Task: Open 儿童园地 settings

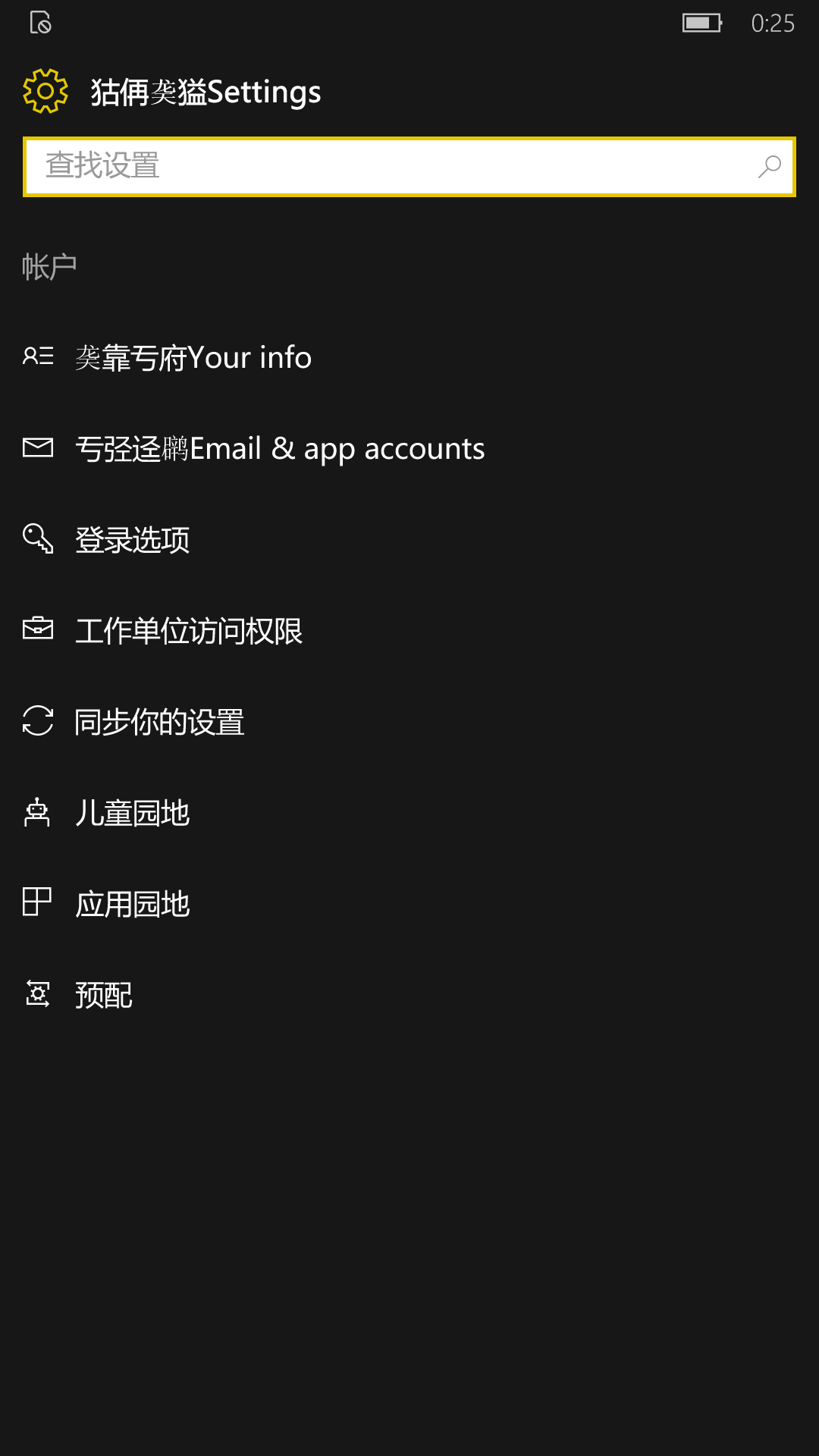Action: (409, 812)
